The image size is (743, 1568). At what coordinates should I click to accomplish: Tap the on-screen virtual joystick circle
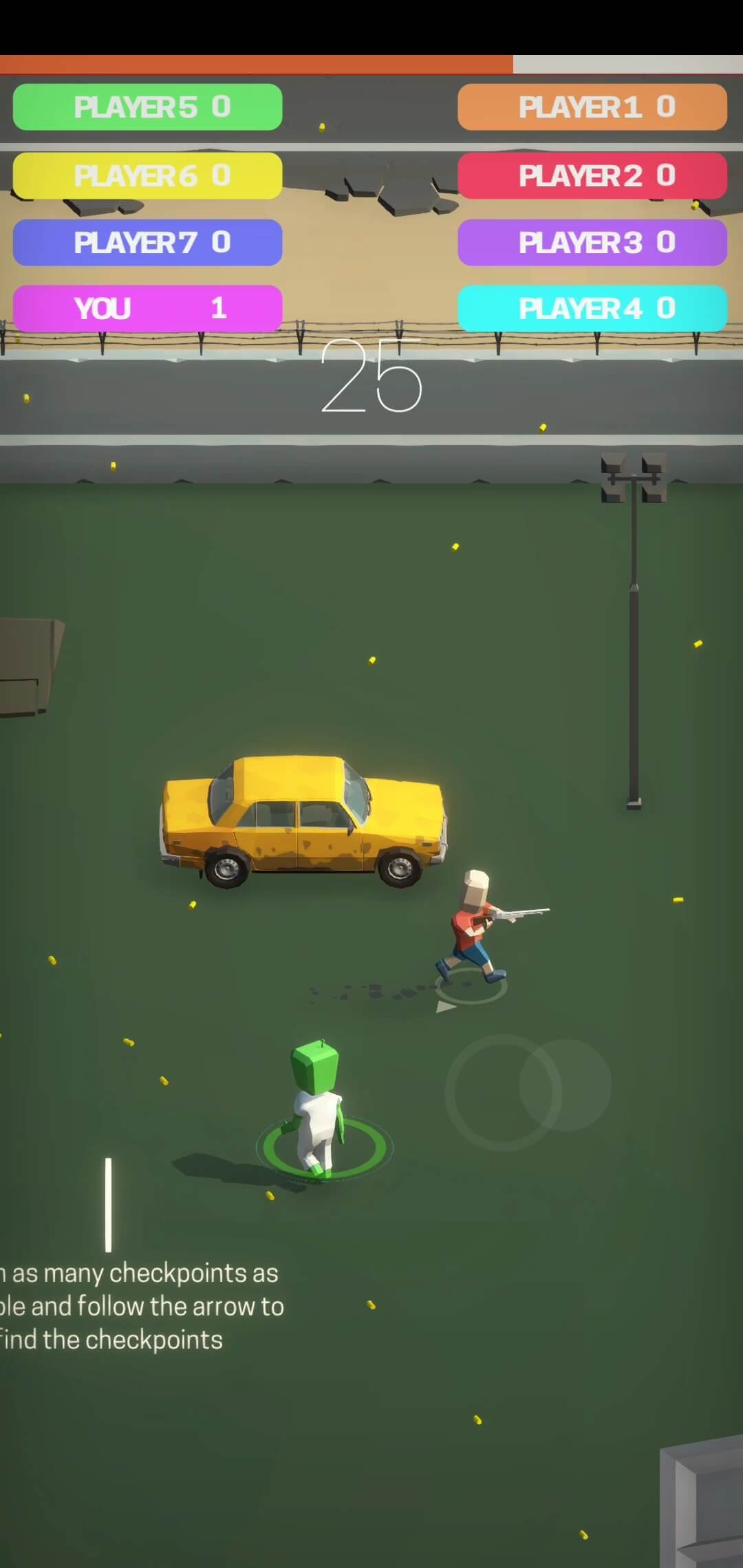(x=506, y=1092)
